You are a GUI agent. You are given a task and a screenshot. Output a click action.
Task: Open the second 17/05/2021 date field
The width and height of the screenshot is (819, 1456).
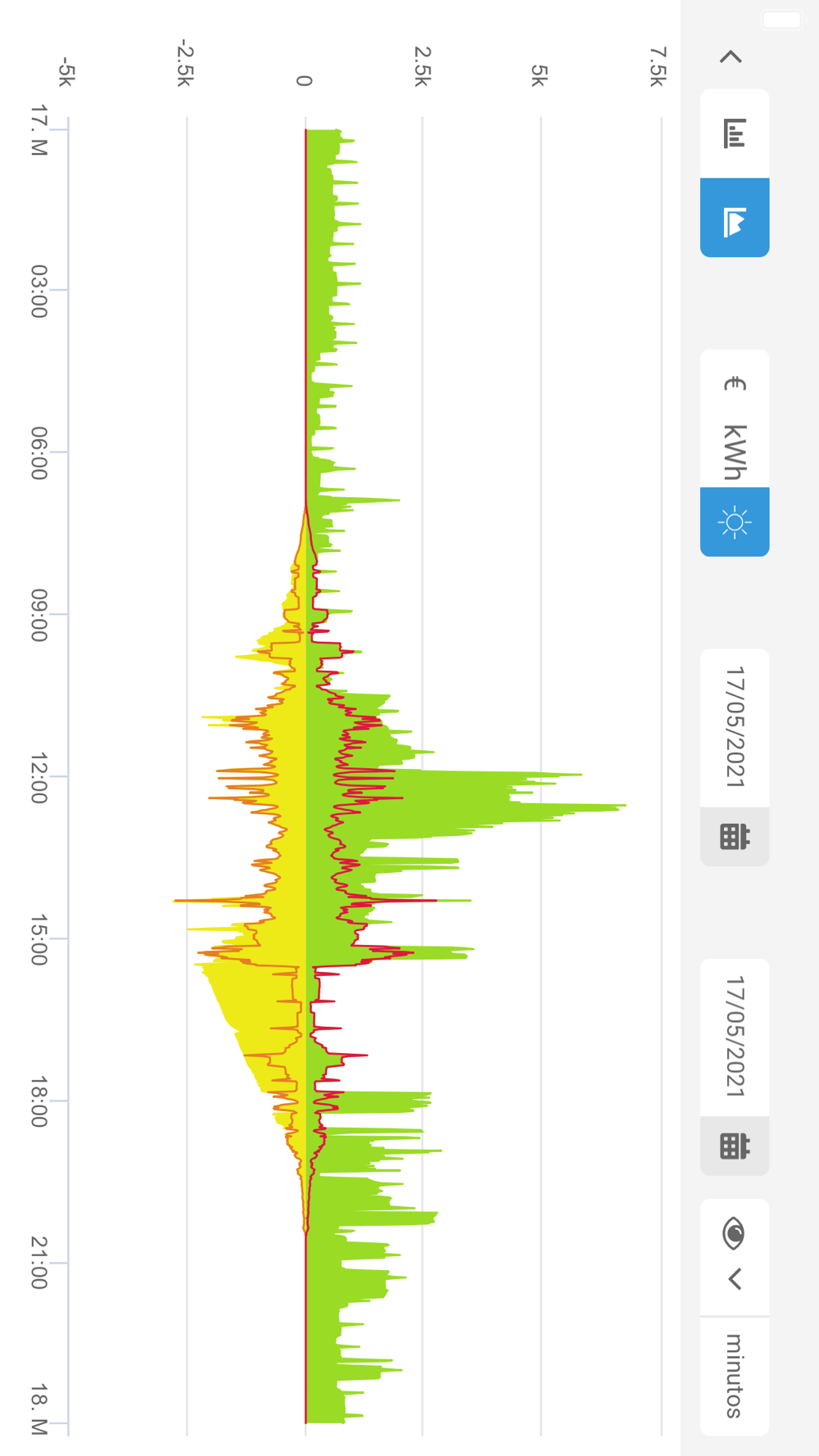735,1037
